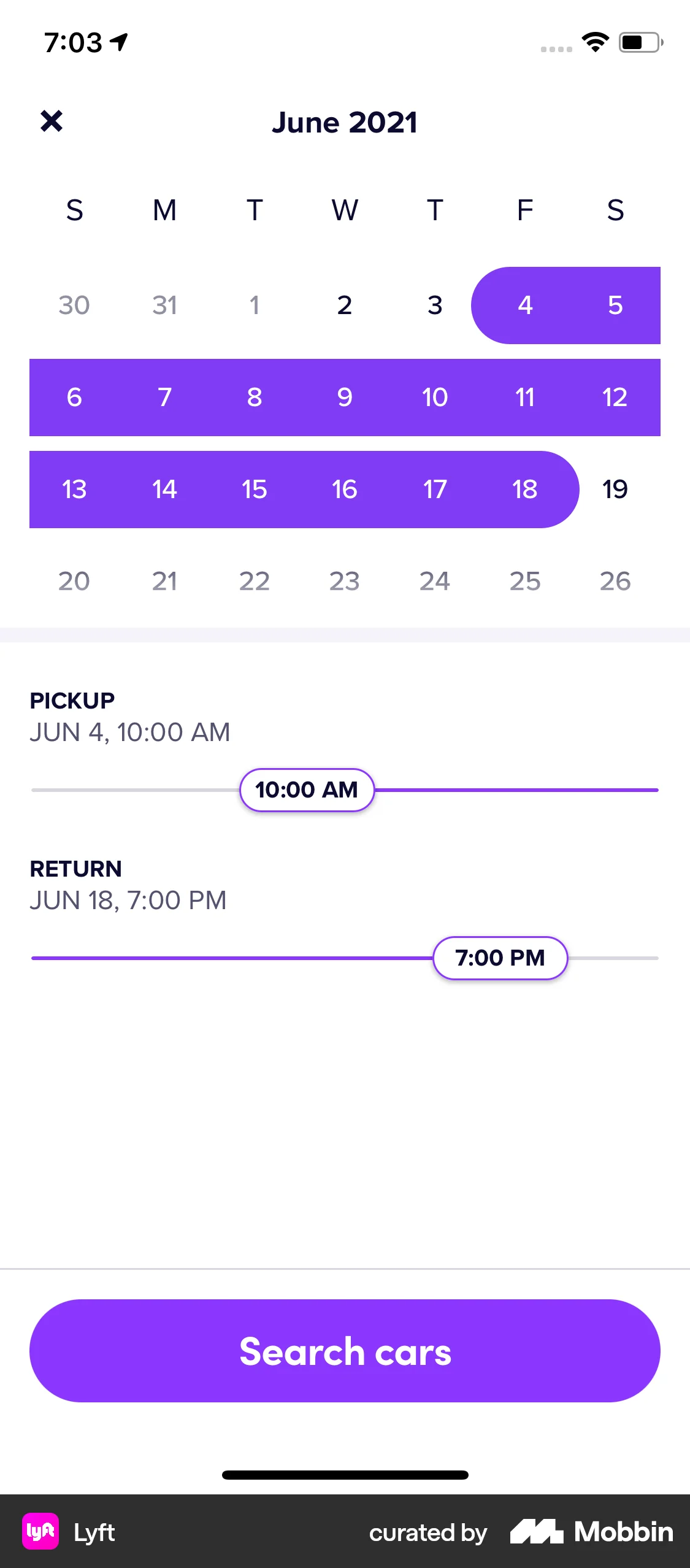The height and width of the screenshot is (1568, 690).
Task: Tap the June 2021 month header
Action: (345, 122)
